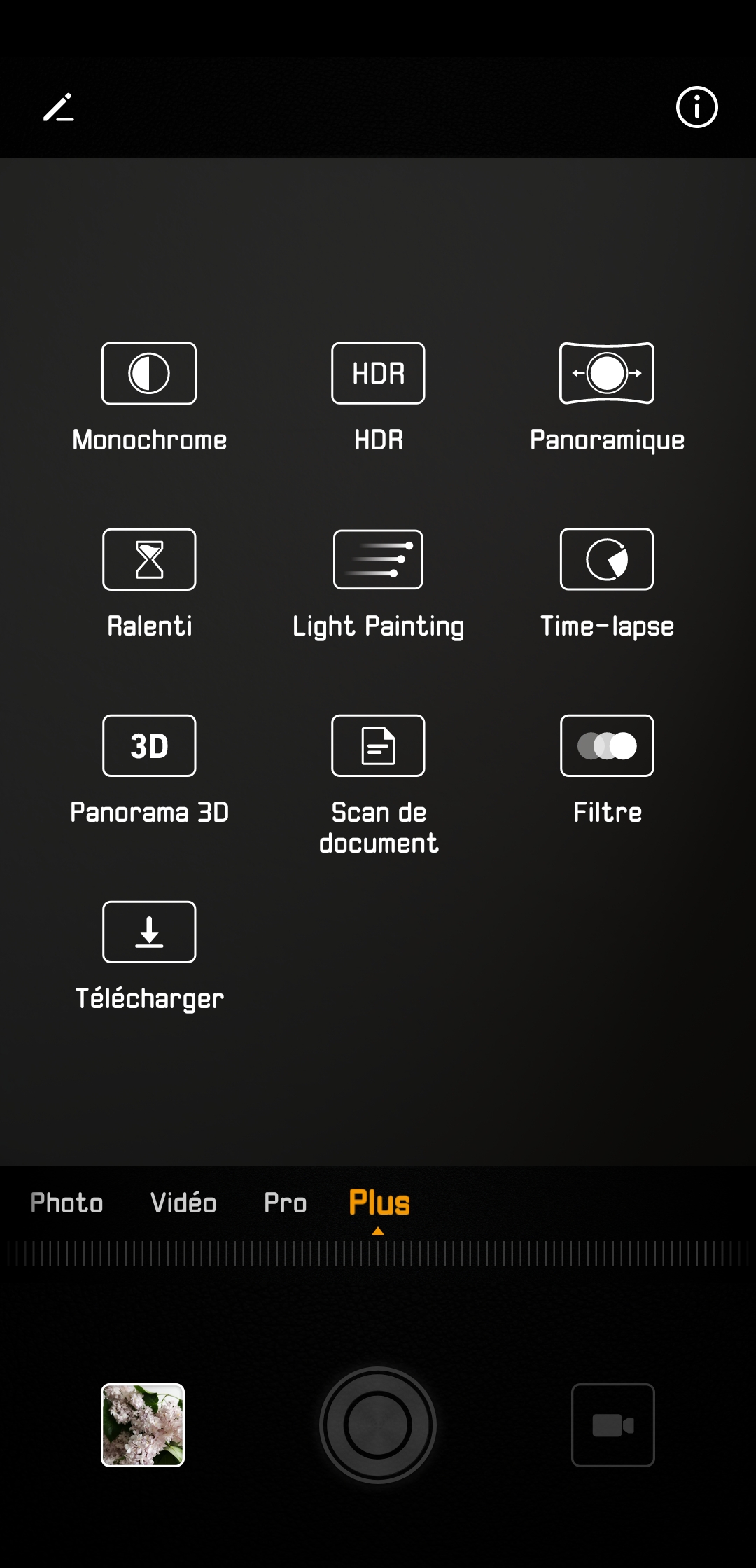This screenshot has width=756, height=1568.
Task: Switch to the Pro tab
Action: point(286,1203)
